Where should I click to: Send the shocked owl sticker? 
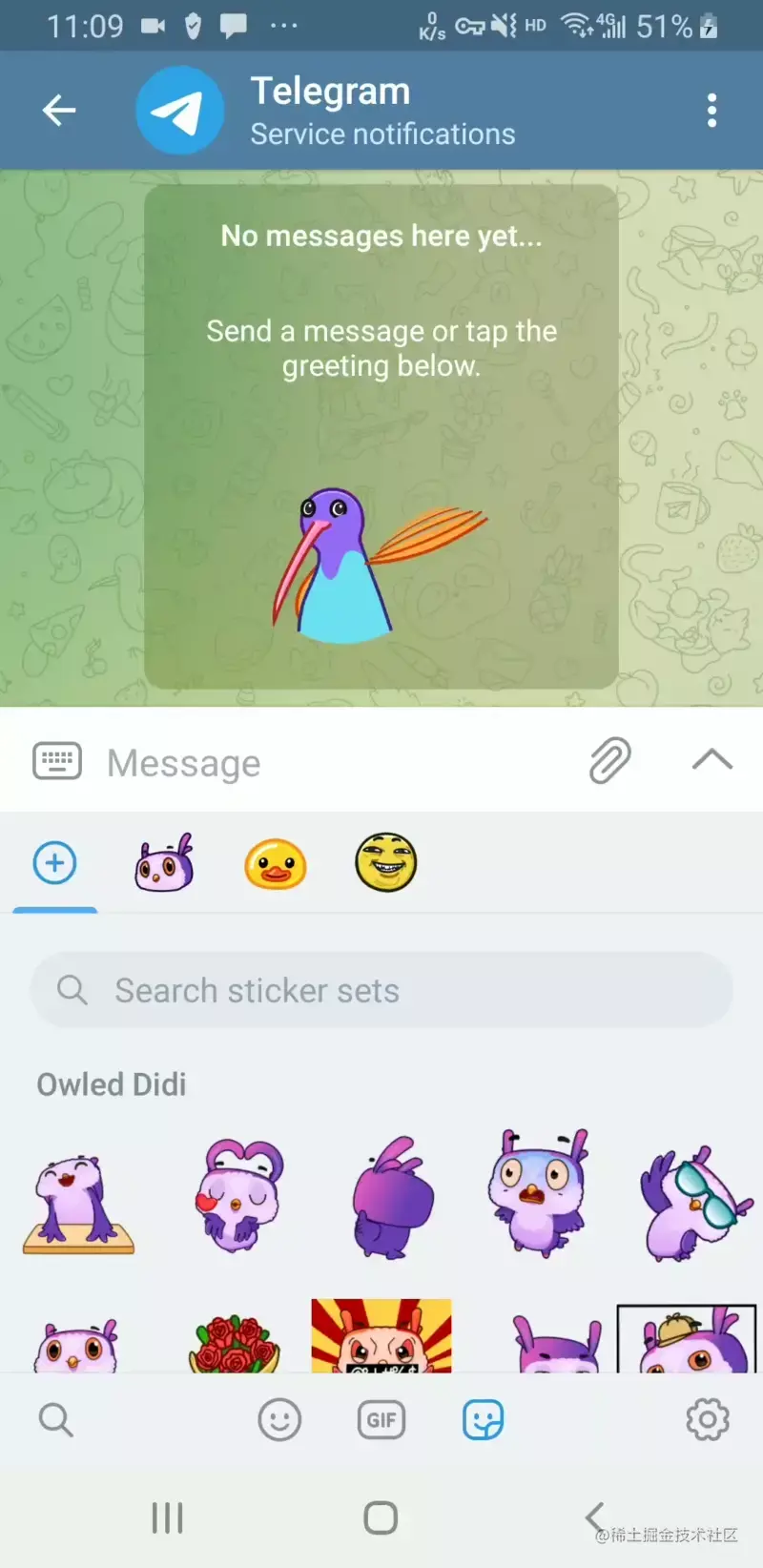coord(539,1192)
